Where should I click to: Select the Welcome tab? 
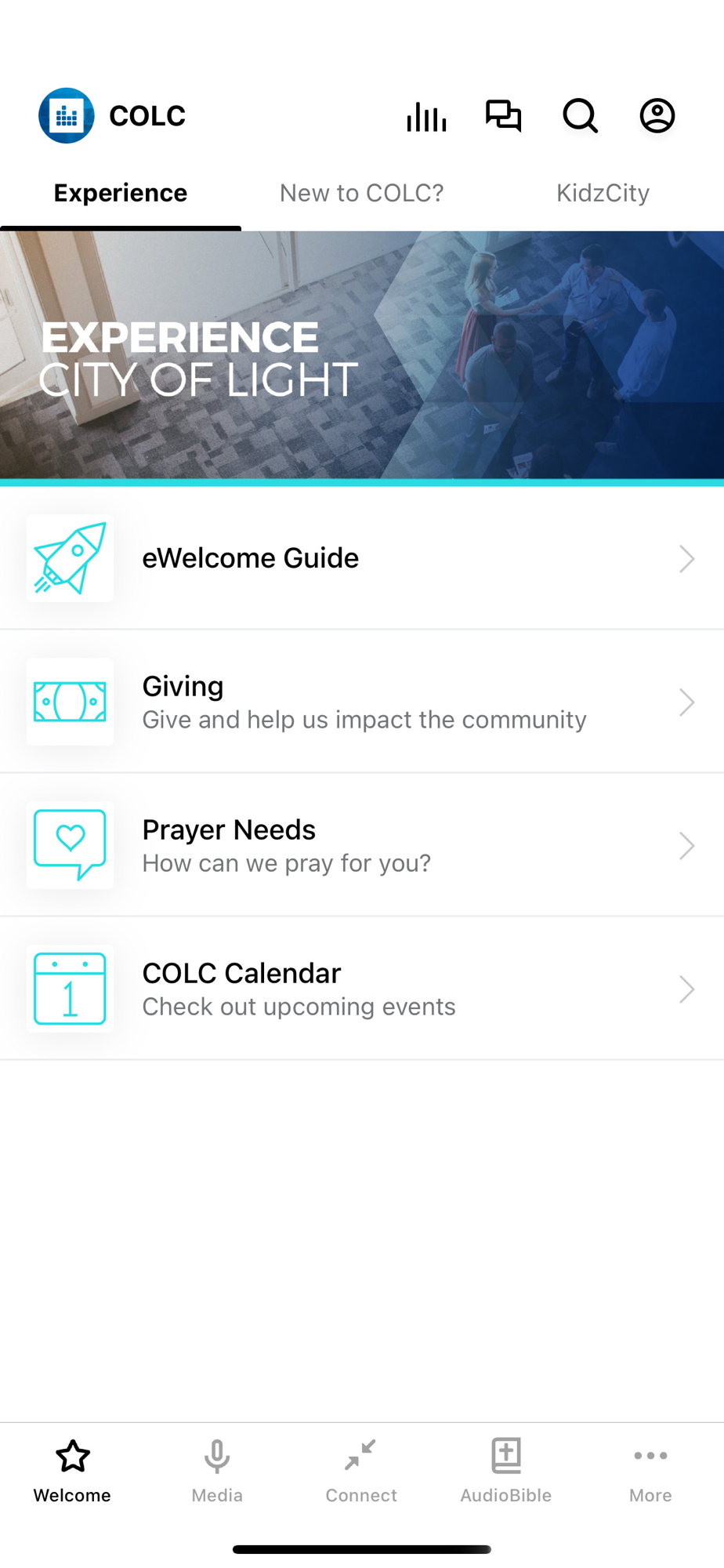pos(72,1471)
